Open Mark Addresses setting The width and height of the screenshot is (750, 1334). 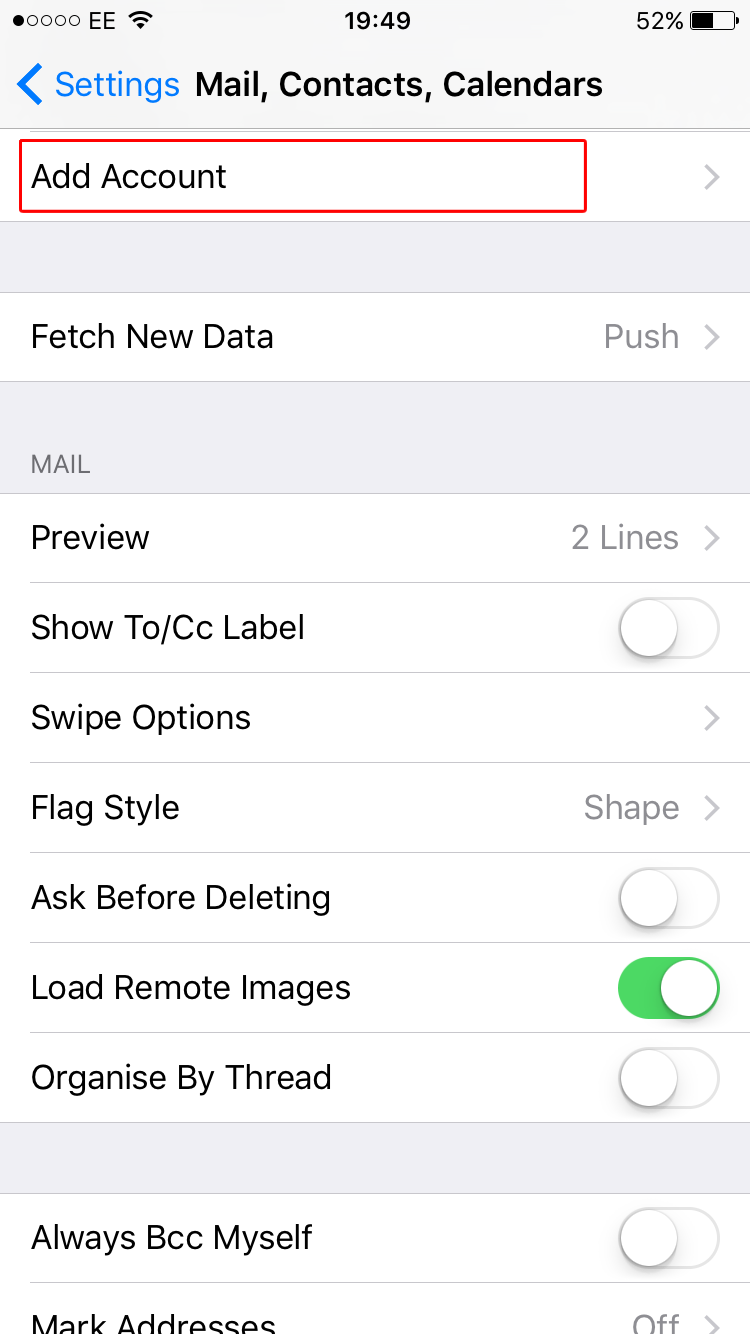[x=375, y=1310]
